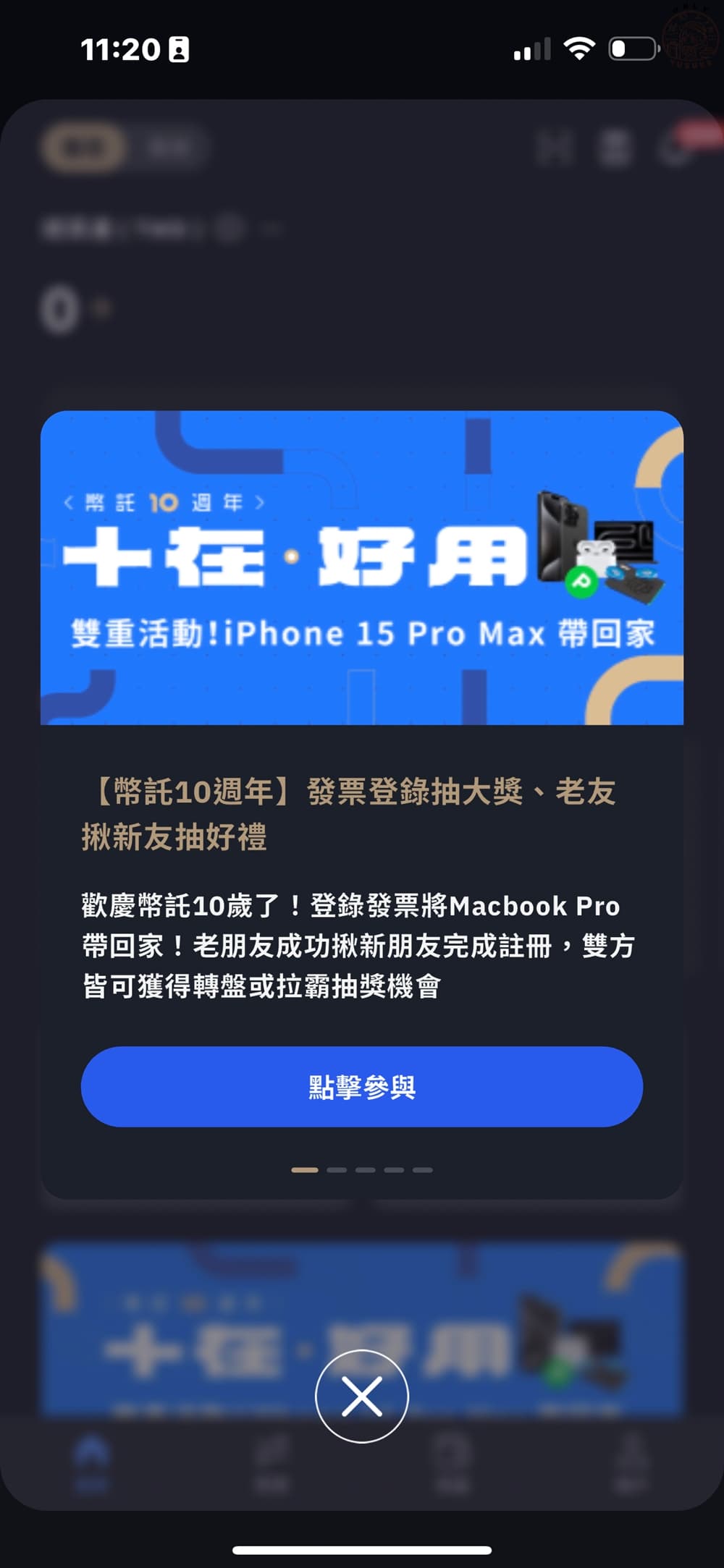Select the third carousel dot tab
The width and height of the screenshot is (724, 1568).
pos(366,1169)
